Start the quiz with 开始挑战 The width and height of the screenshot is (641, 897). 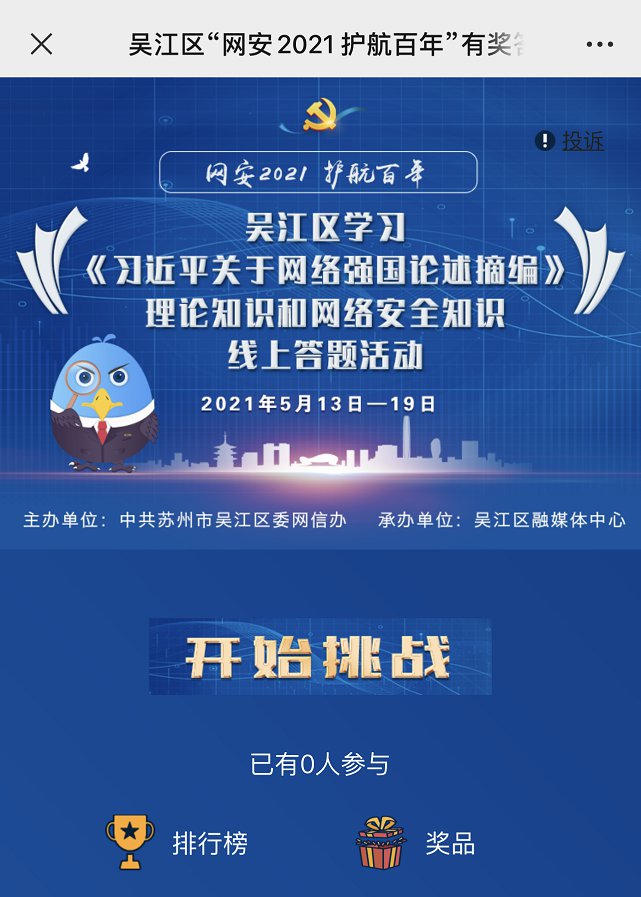[320, 657]
